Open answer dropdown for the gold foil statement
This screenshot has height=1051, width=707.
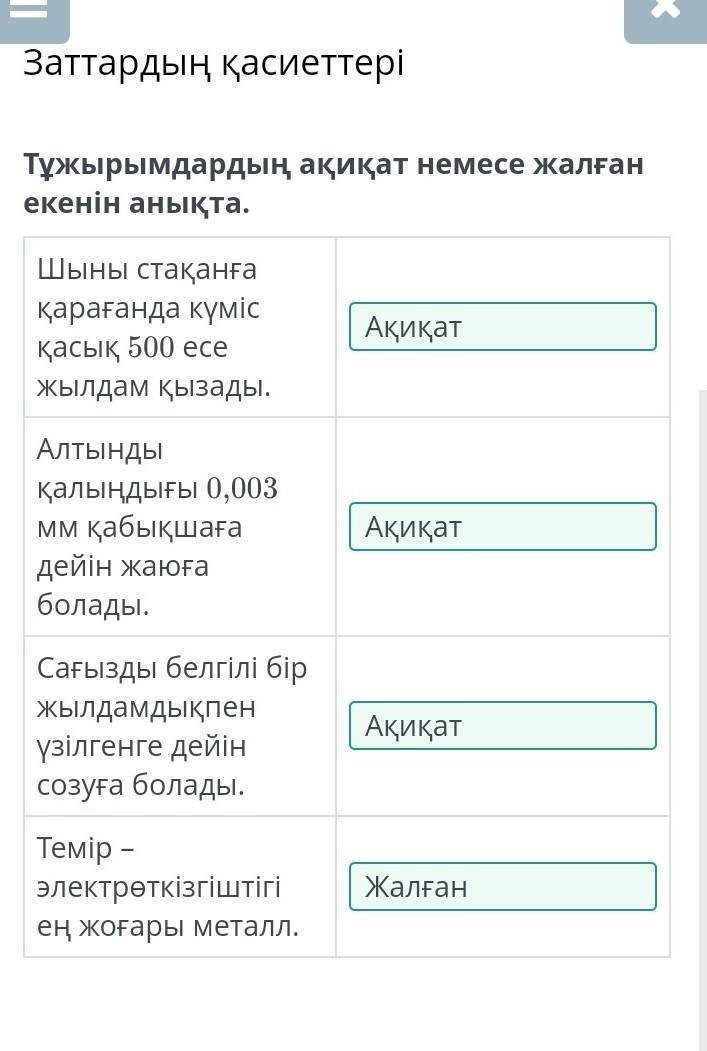coord(502,527)
